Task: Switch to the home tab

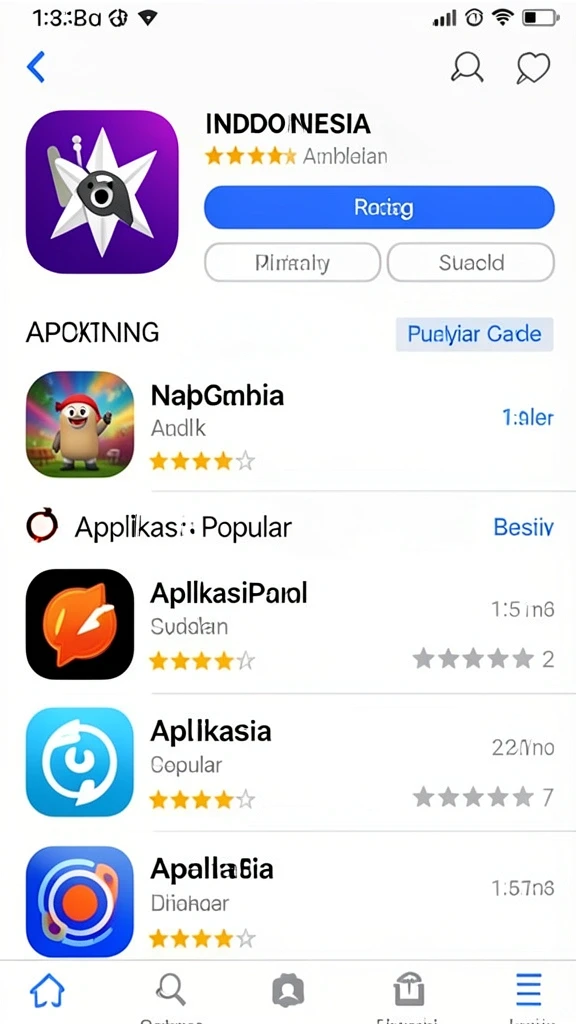Action: pyautogui.click(x=48, y=989)
